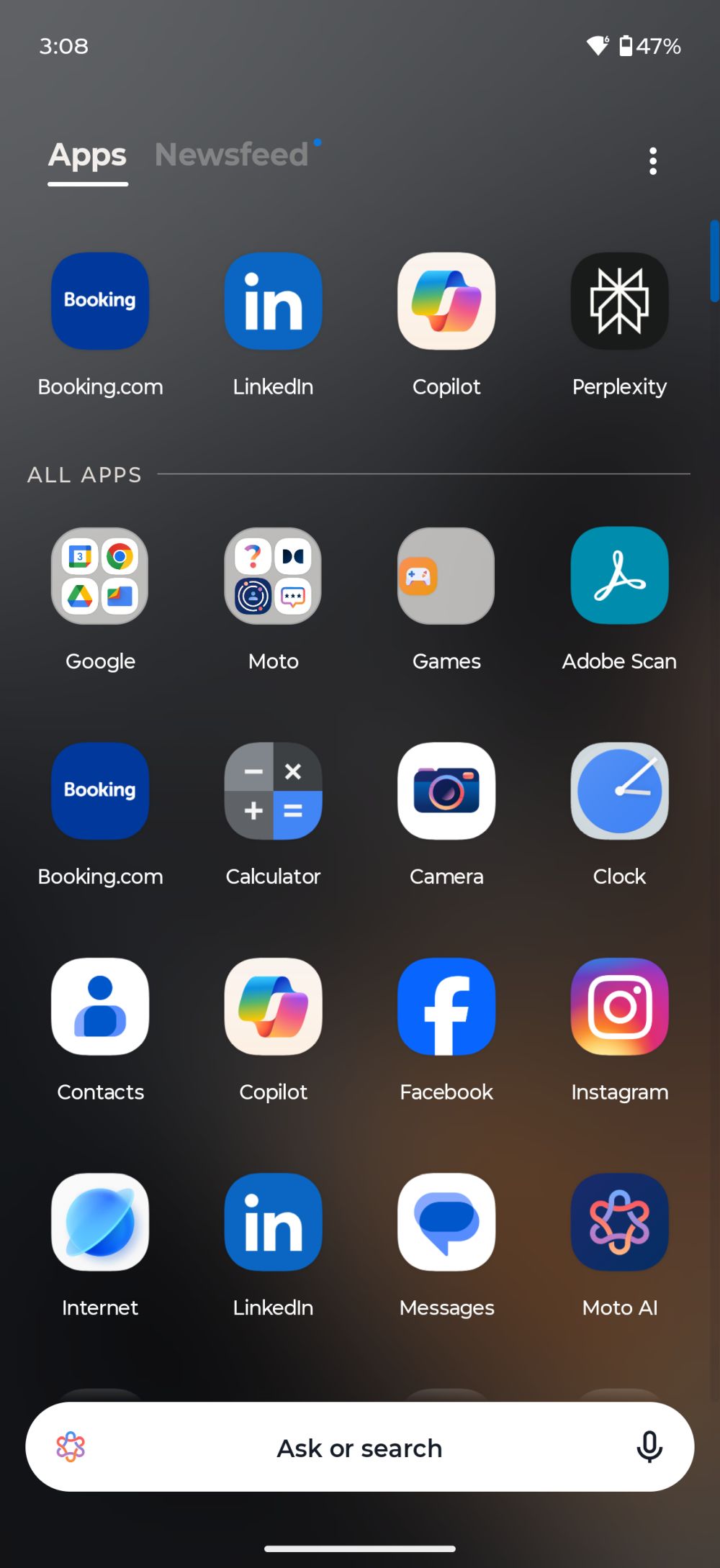720x1568 pixels.
Task: Launch the Perplexity app
Action: 619,302
